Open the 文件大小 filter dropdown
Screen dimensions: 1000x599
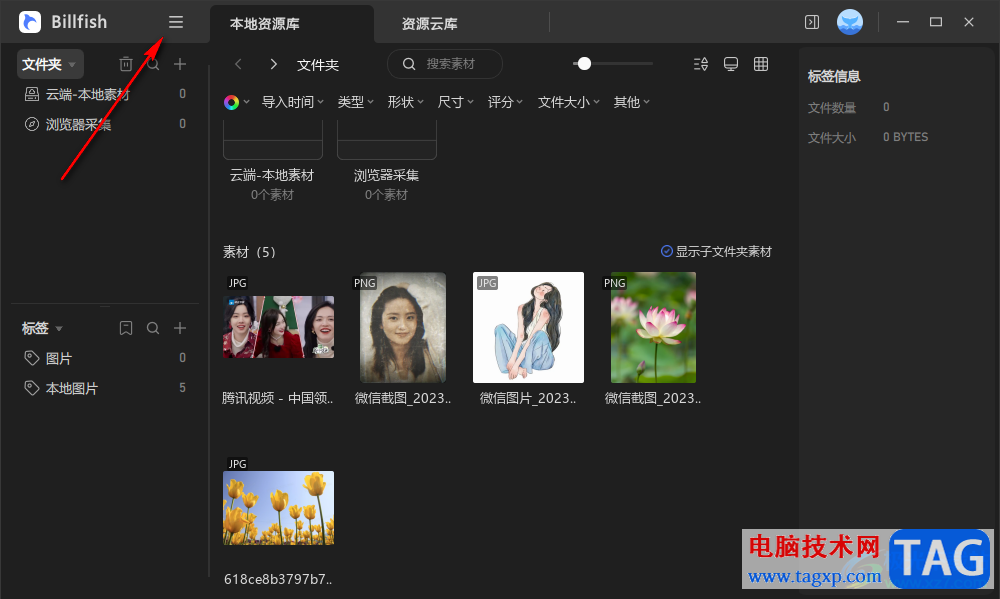[x=568, y=102]
